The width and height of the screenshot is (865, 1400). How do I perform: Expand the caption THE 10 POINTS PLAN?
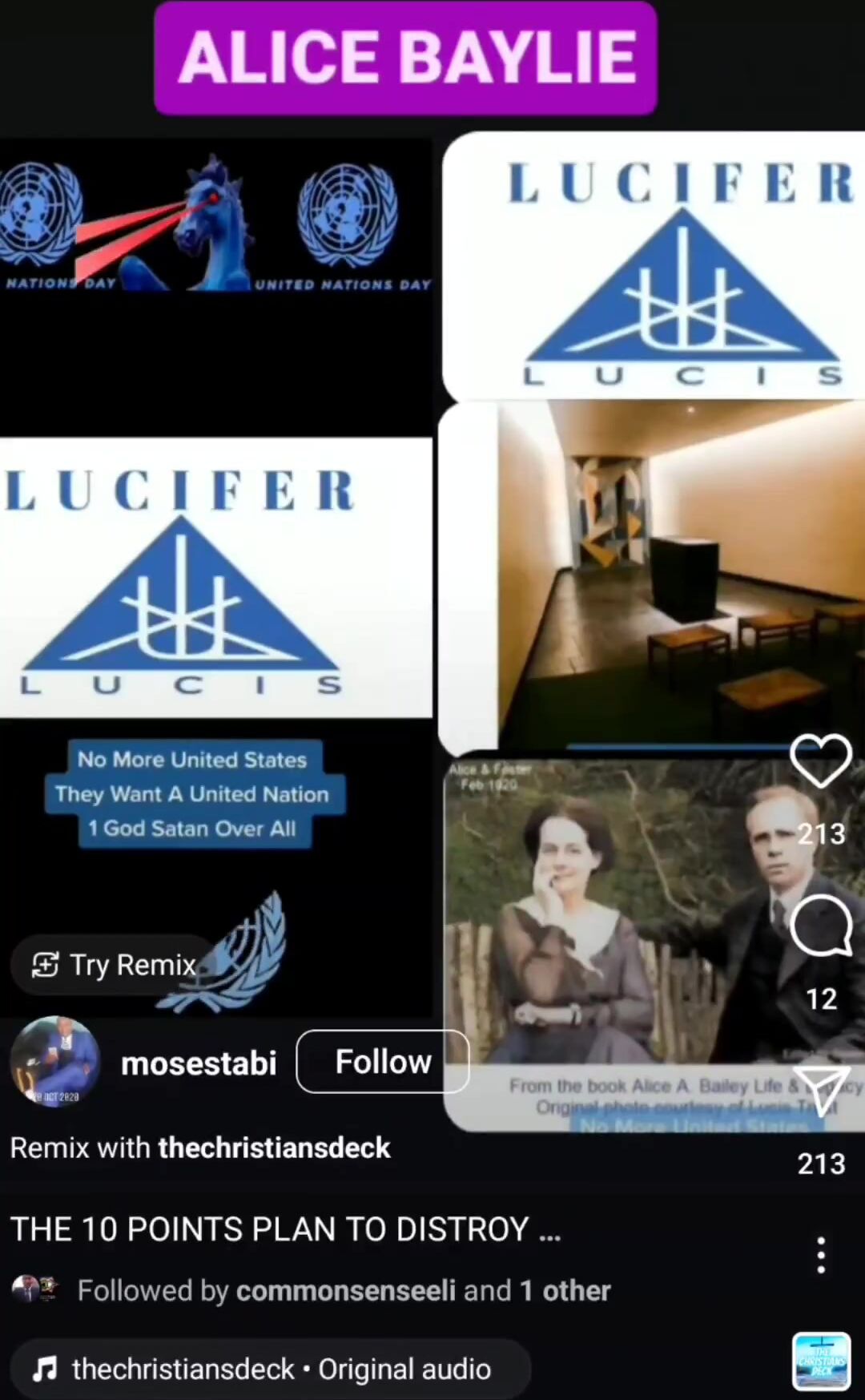pyautogui.click(x=285, y=1229)
